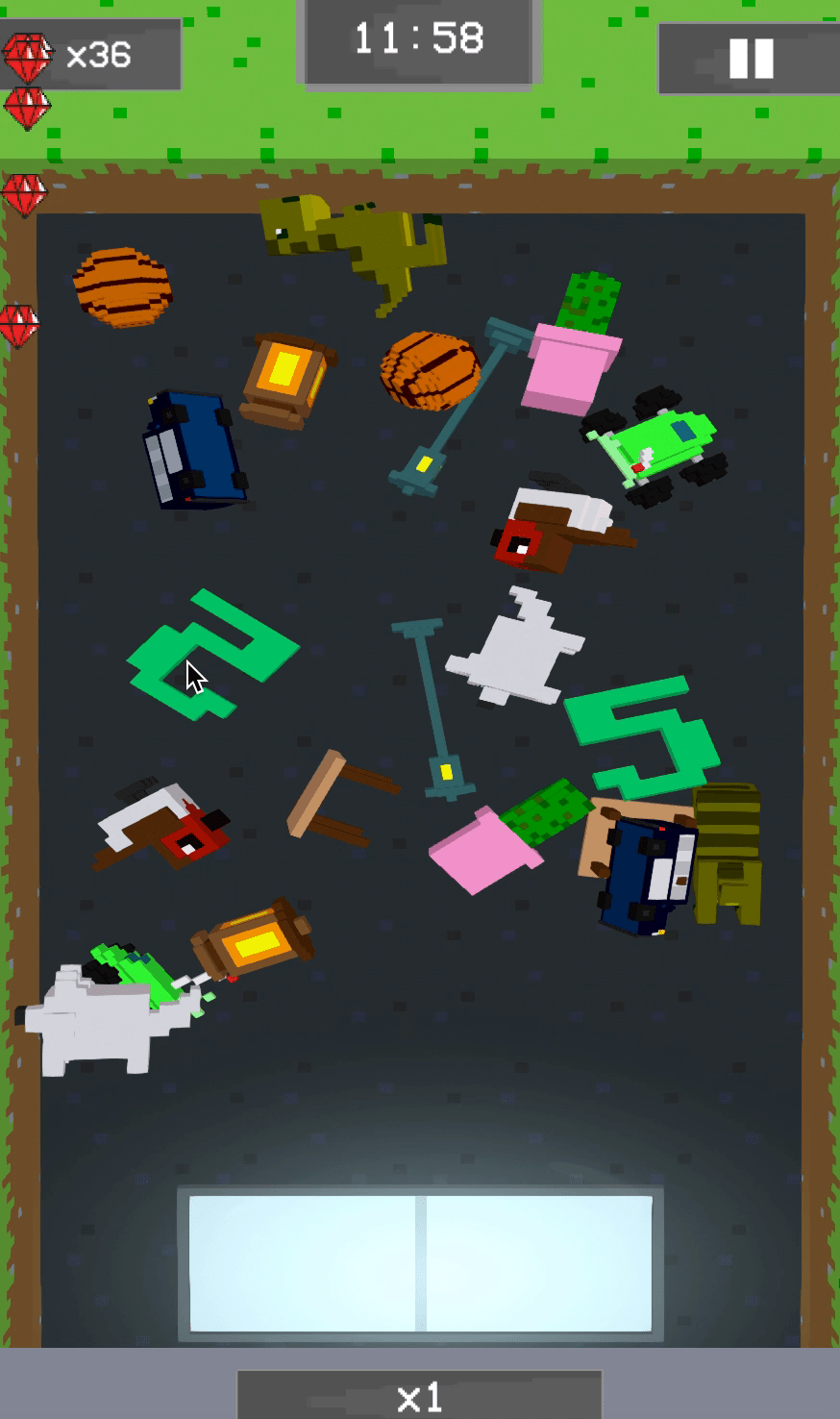Viewport: 840px width, 1419px height.
Task: Pick the basketball left of the dinosaur
Action: click(x=122, y=286)
